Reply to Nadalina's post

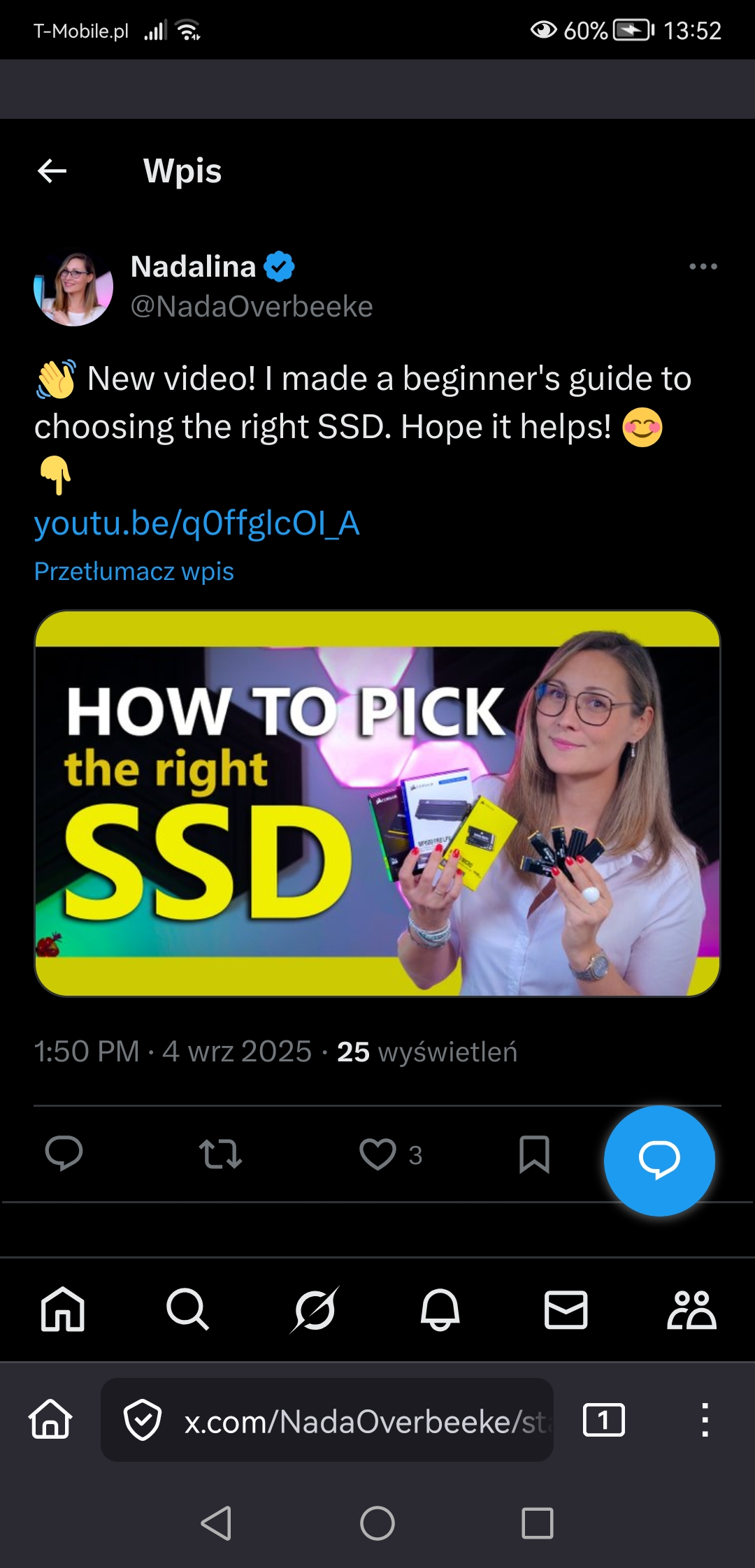64,1154
